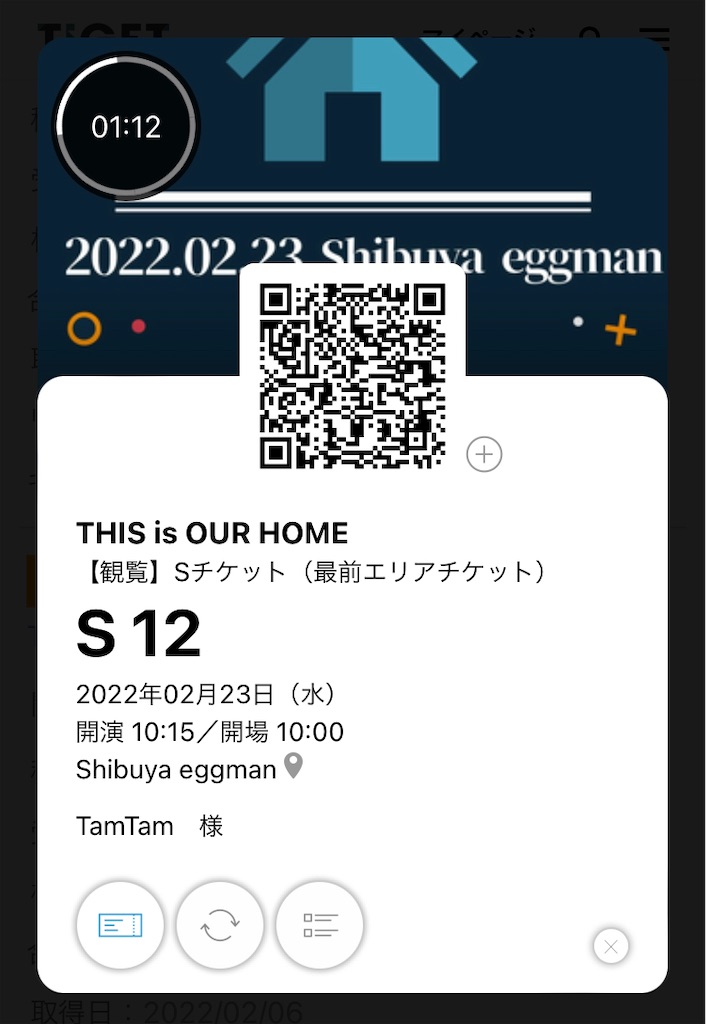Show the ticket view button
The width and height of the screenshot is (706, 1024).
click(x=120, y=925)
